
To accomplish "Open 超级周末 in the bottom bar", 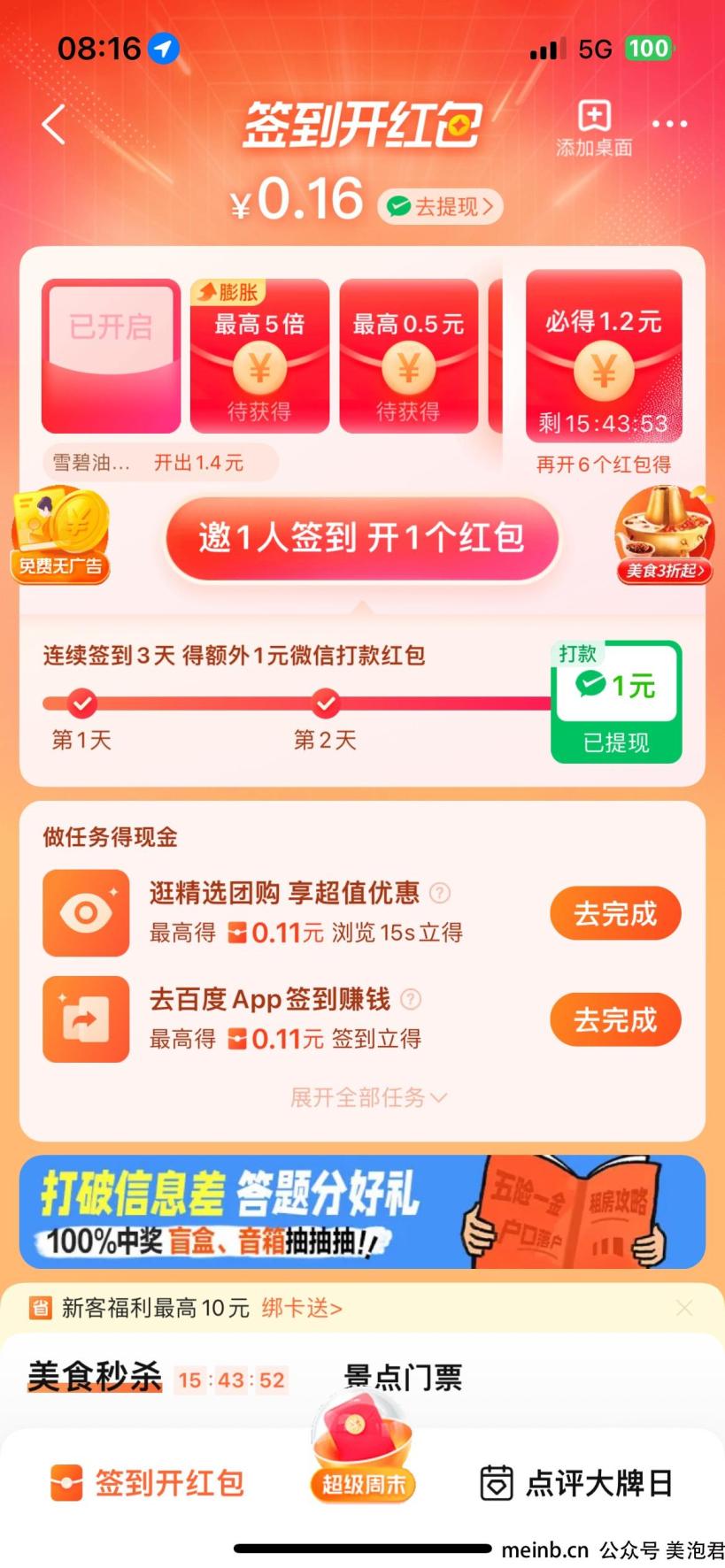I will (x=362, y=1460).
